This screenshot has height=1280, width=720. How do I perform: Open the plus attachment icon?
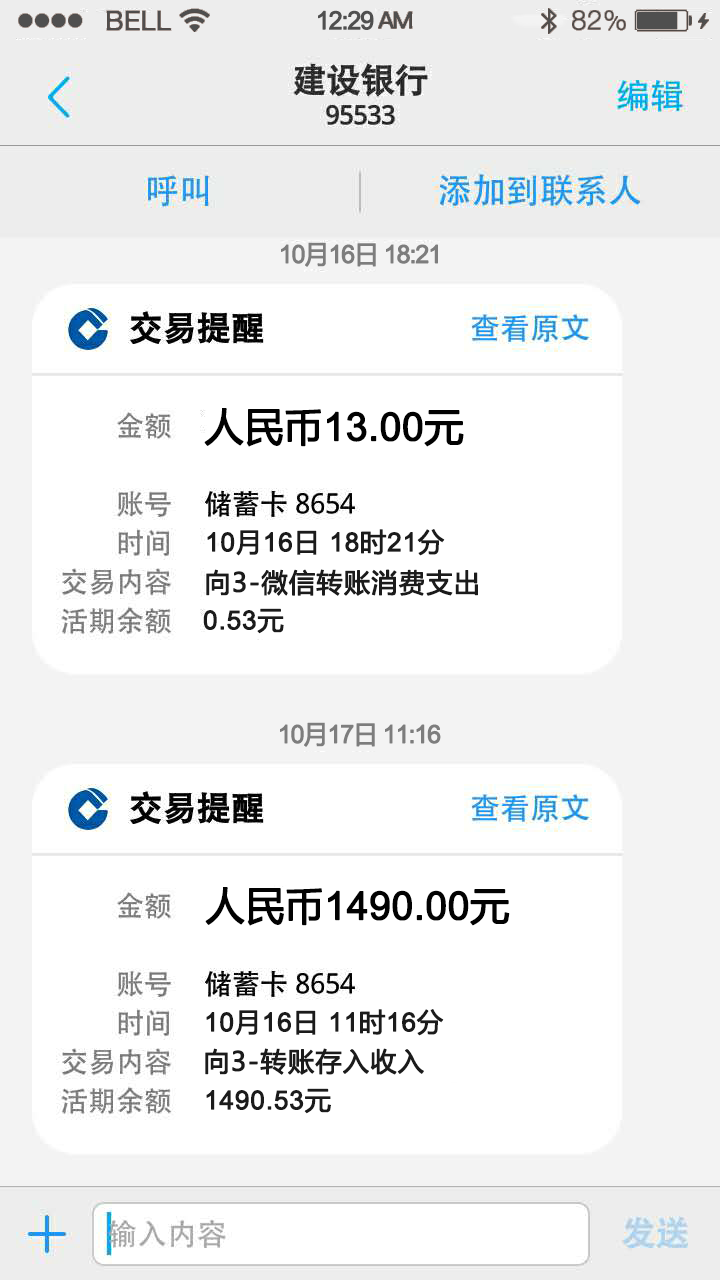pyautogui.click(x=47, y=1235)
